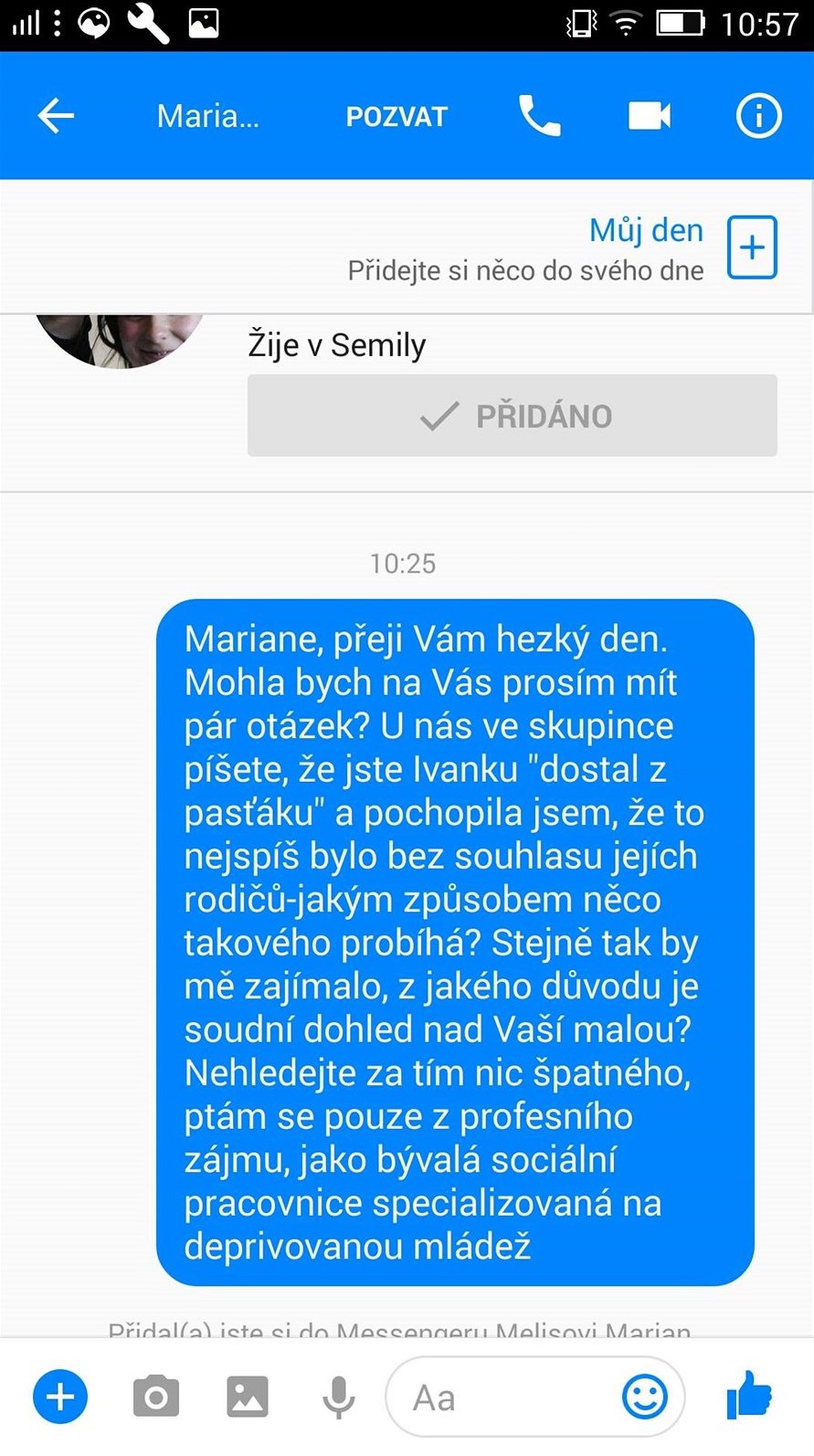This screenshot has height=1456, width=814.
Task: Focus the Aa message input field
Action: (x=502, y=1398)
